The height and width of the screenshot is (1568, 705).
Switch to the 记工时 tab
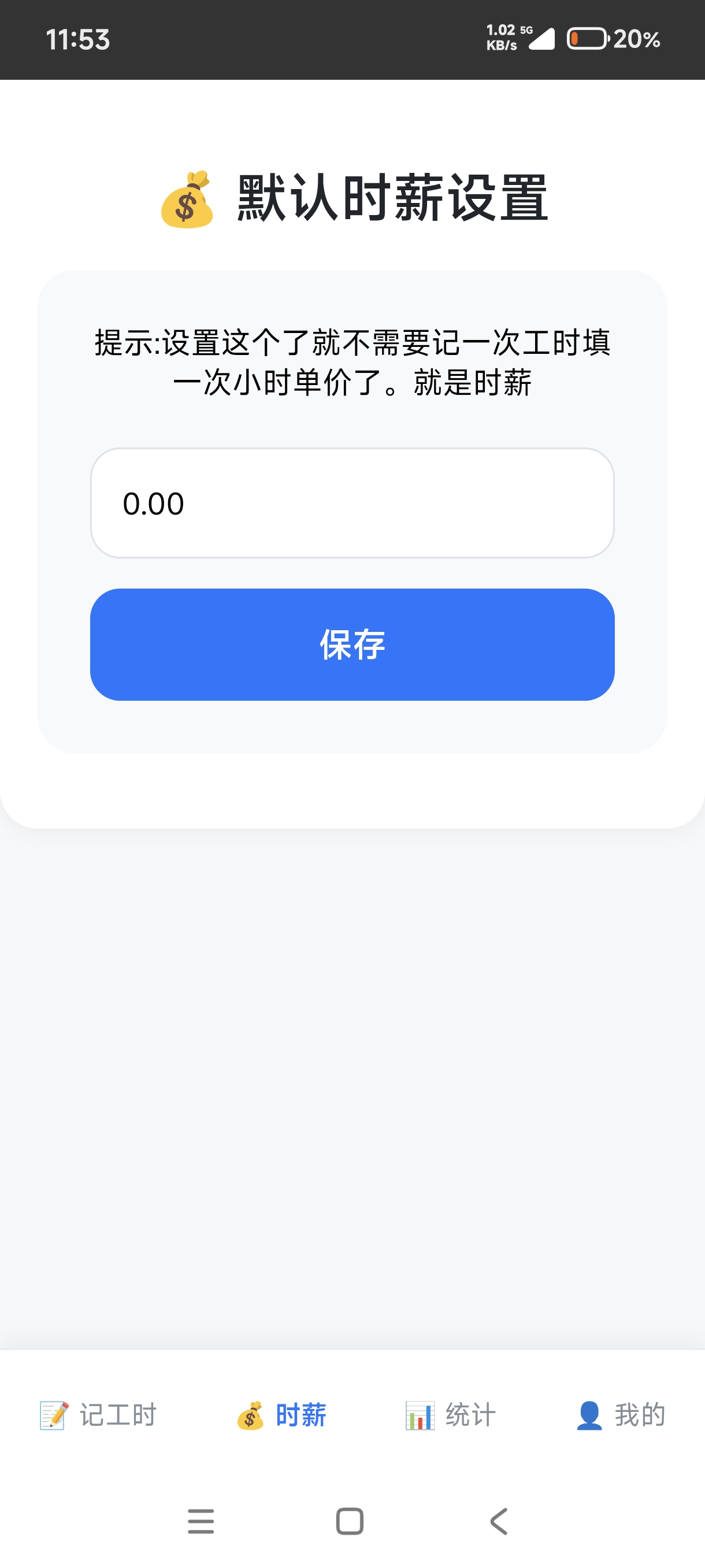pos(97,1414)
